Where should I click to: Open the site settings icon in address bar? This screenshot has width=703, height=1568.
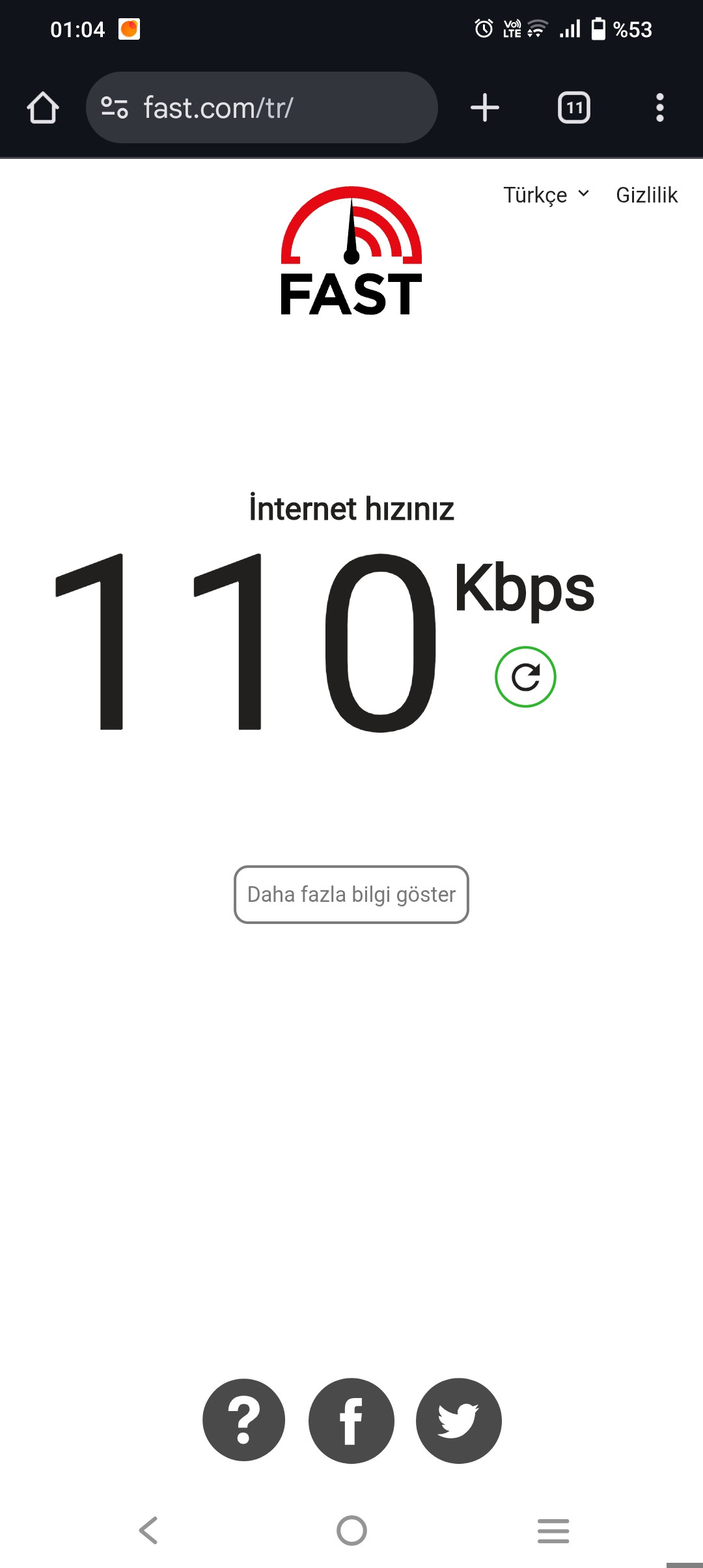click(115, 107)
